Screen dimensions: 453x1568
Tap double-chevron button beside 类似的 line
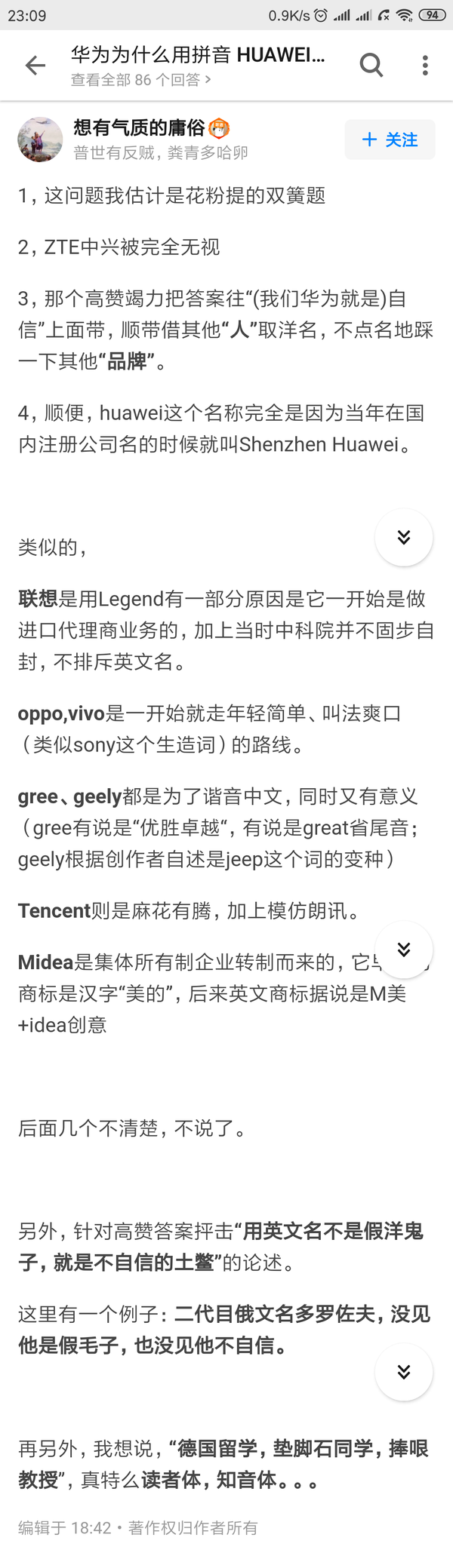[404, 538]
